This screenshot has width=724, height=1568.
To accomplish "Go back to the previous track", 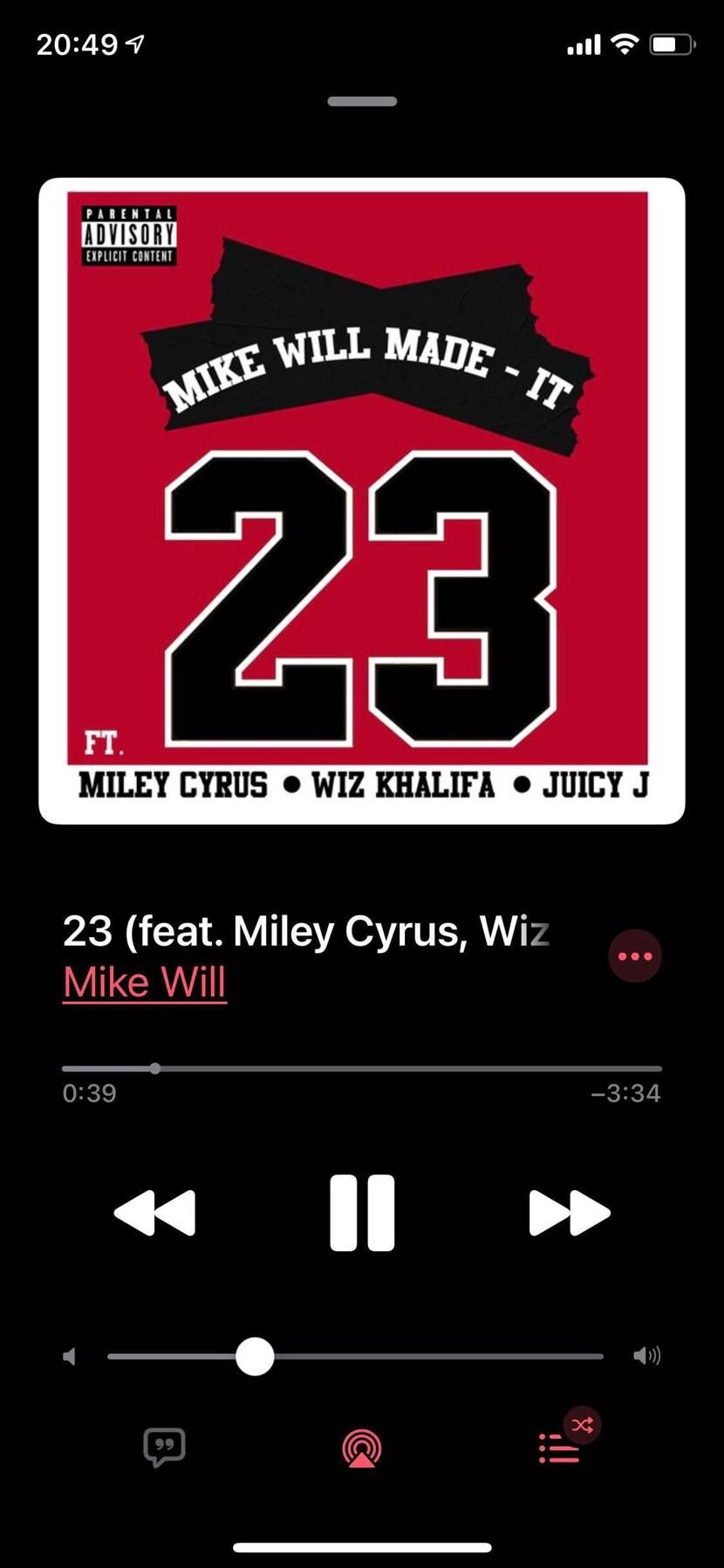I will coord(155,1213).
